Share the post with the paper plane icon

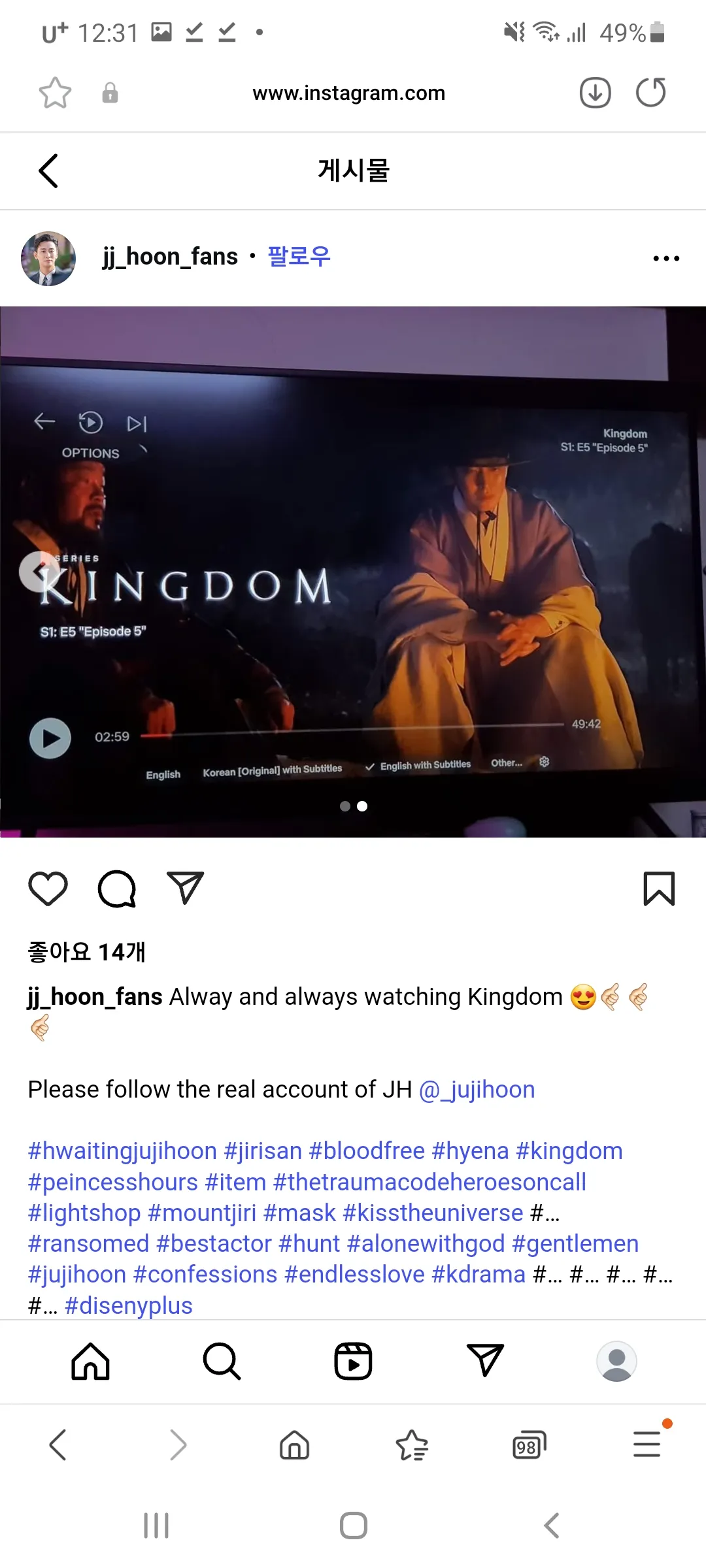pos(186,888)
